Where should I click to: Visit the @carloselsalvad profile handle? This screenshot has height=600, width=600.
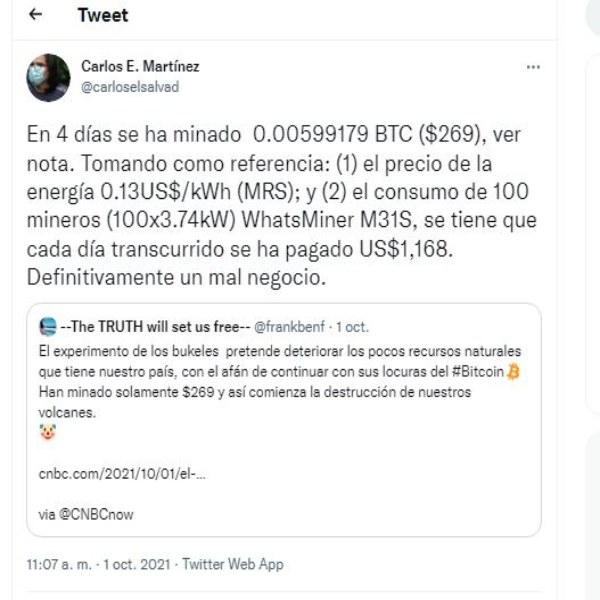[128, 87]
